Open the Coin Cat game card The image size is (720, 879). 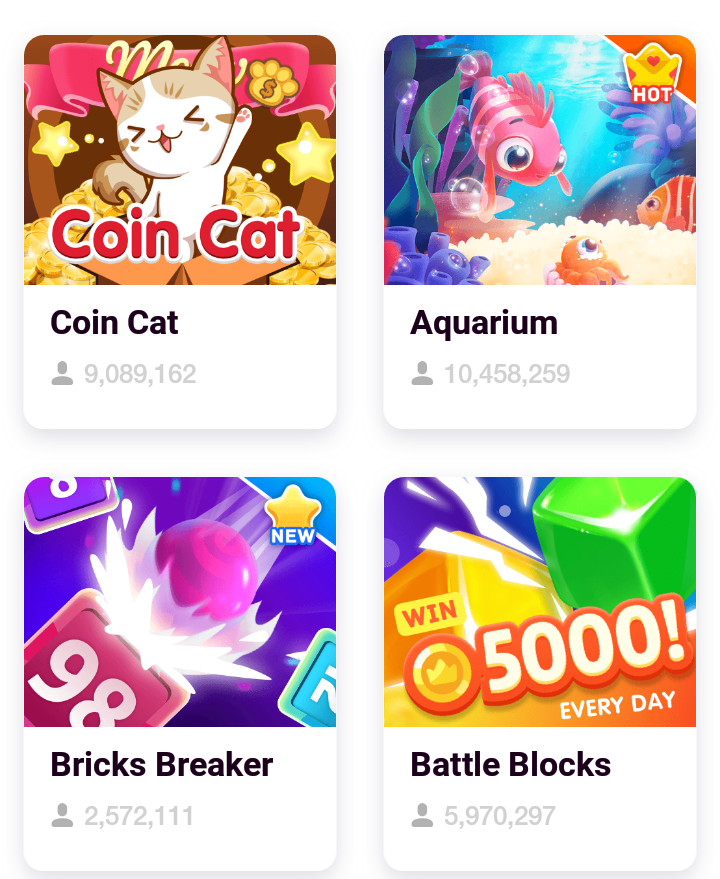tap(180, 230)
